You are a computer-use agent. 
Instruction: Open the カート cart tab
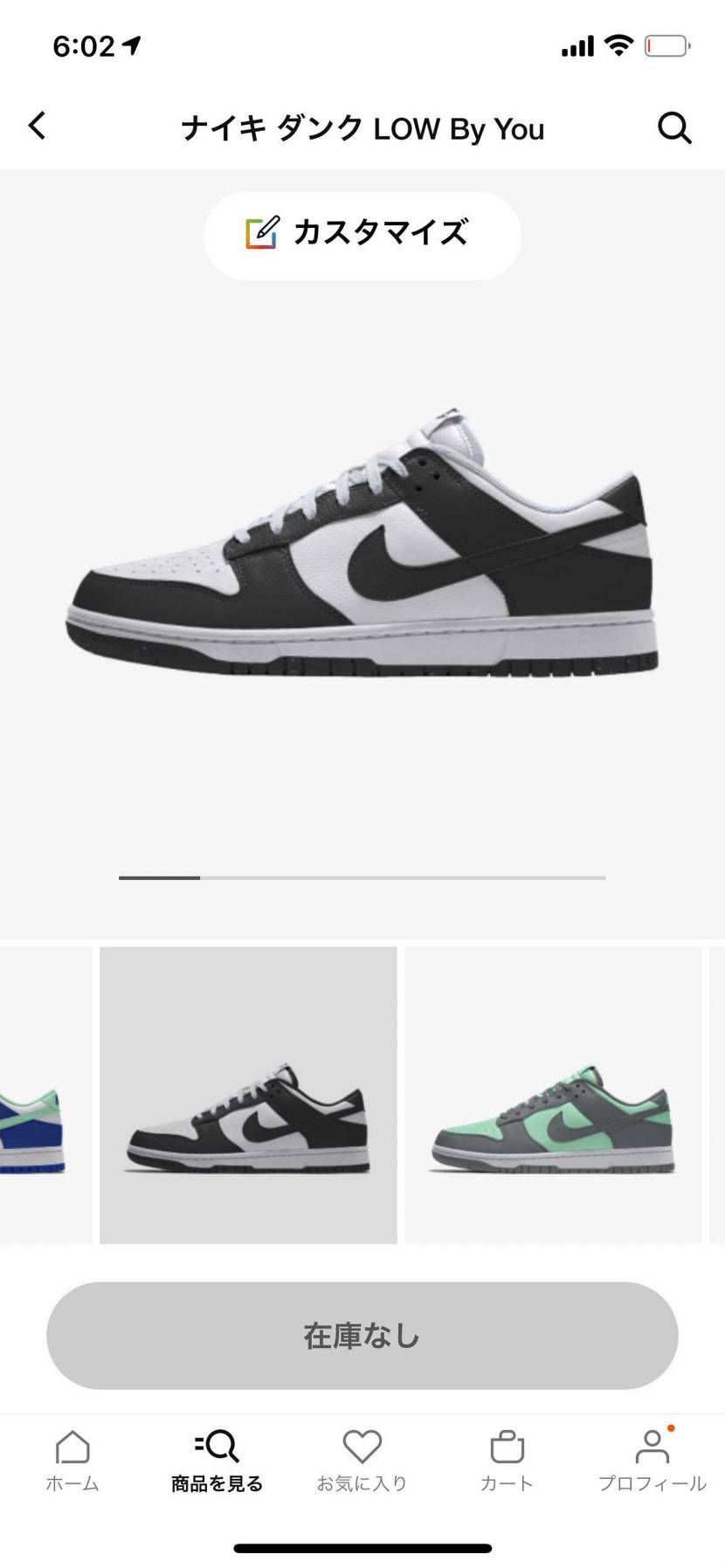pyautogui.click(x=507, y=1461)
